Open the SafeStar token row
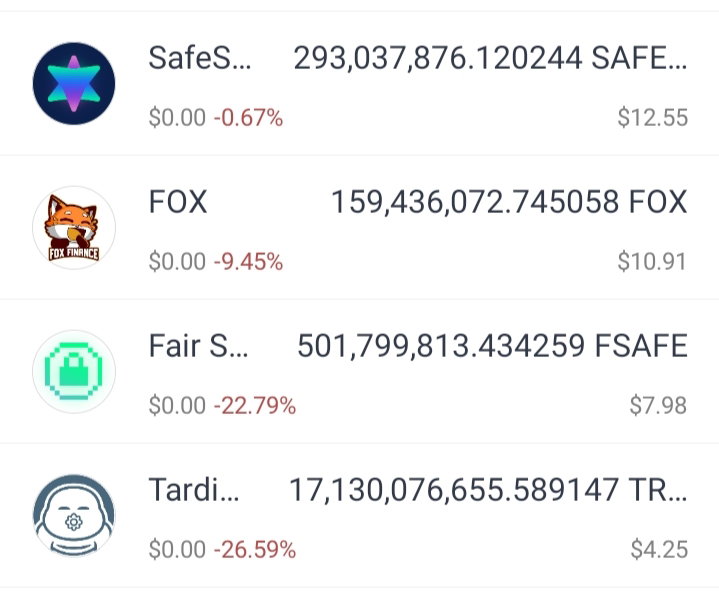 click(x=360, y=84)
